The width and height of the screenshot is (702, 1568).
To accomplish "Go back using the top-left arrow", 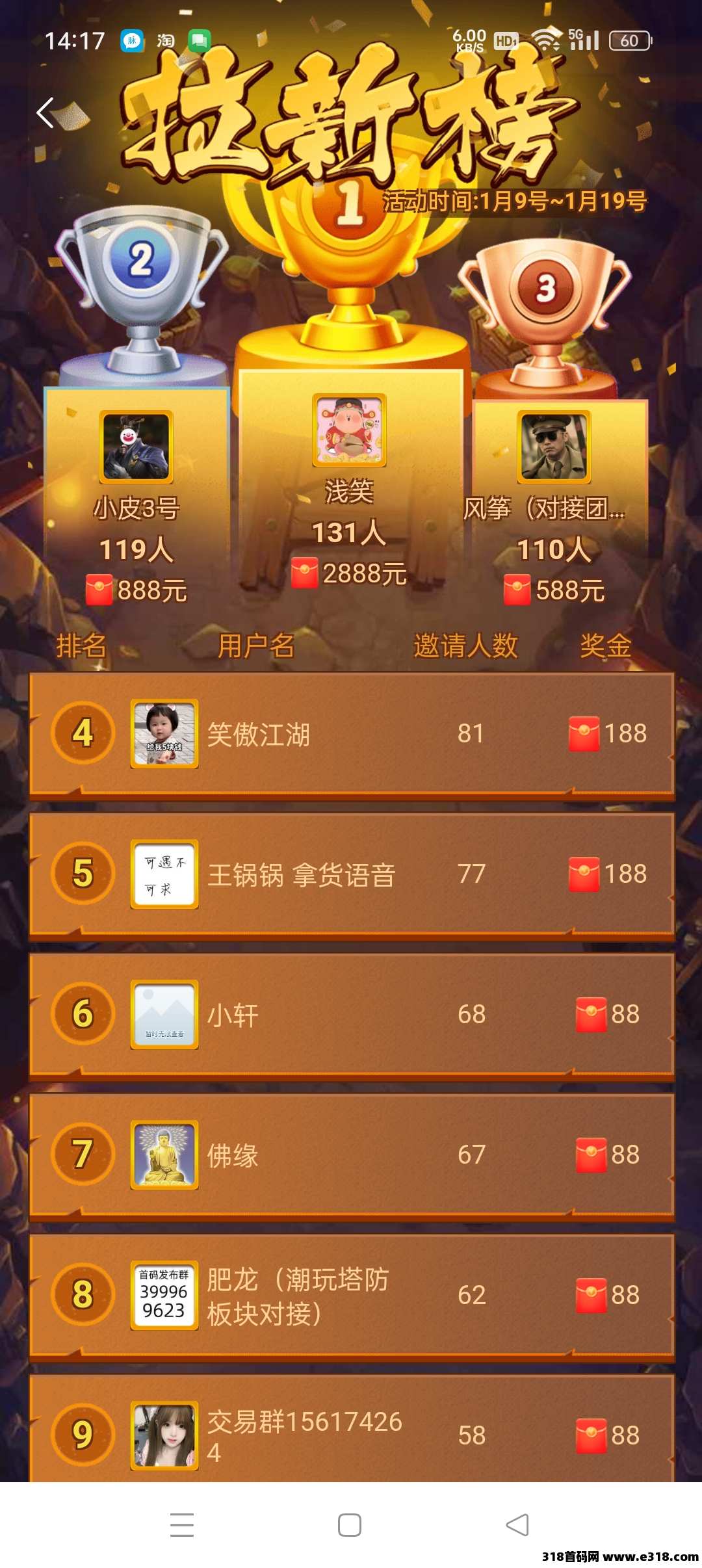I will (x=45, y=113).
